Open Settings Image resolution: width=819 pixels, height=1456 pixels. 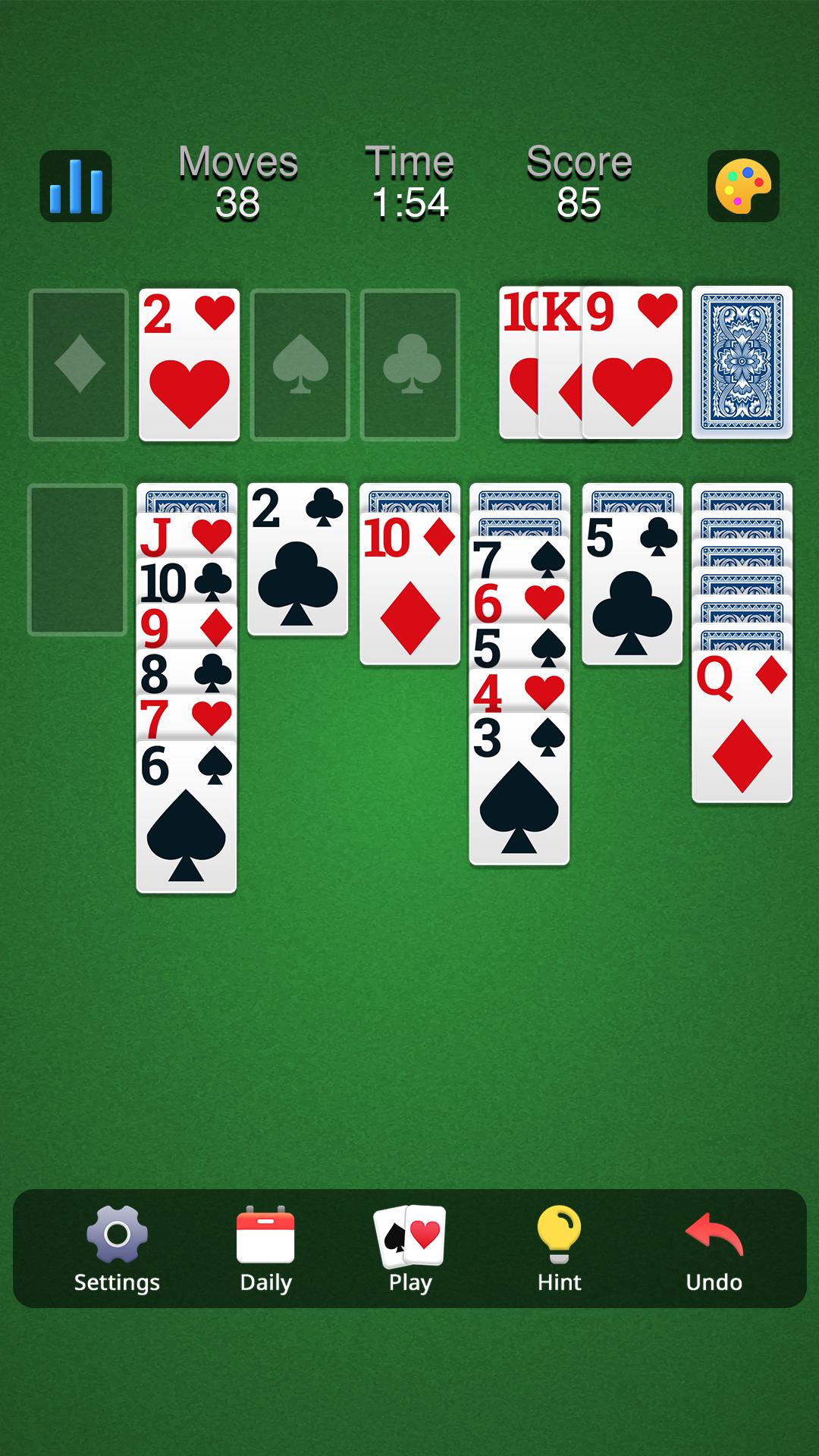(117, 1249)
